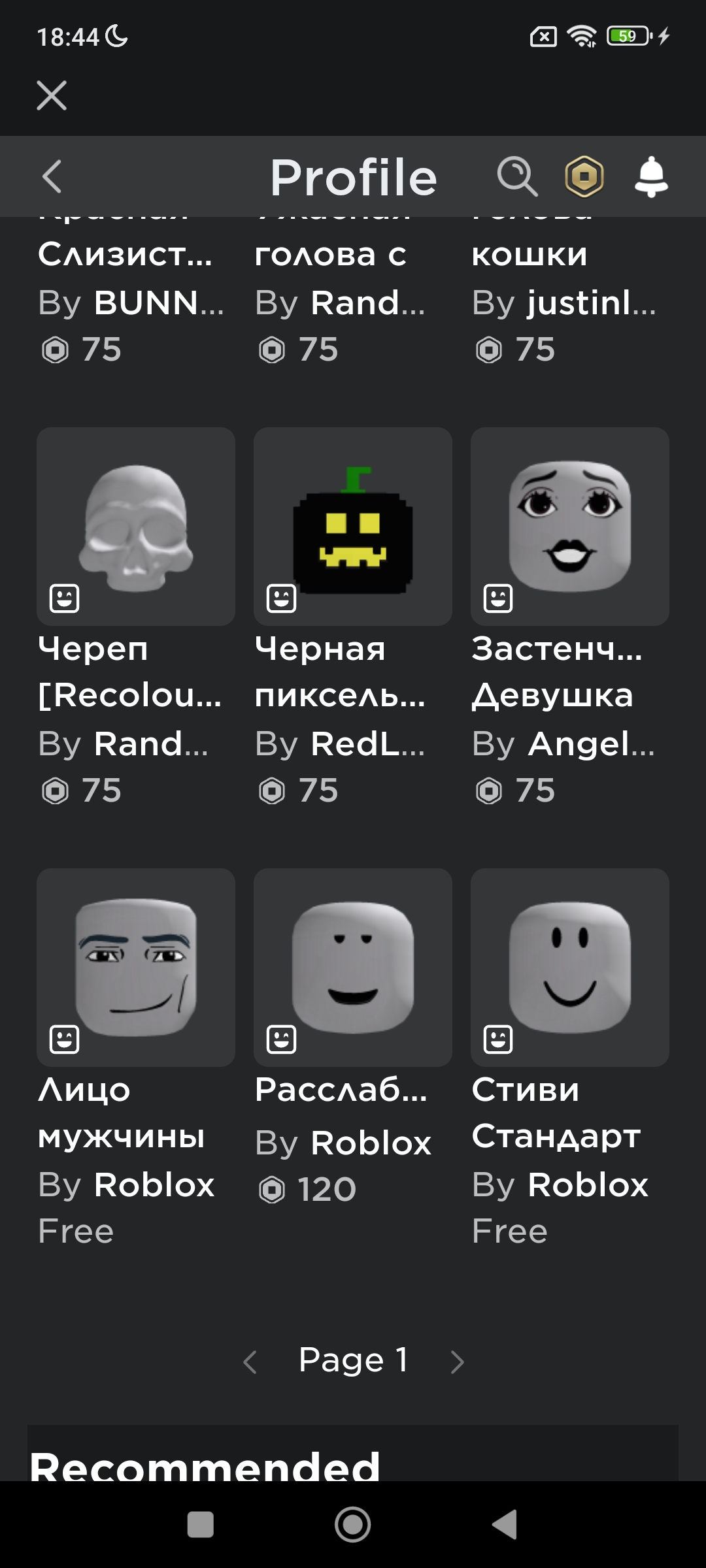
Task: Go back from the Profile header
Action: click(x=52, y=176)
